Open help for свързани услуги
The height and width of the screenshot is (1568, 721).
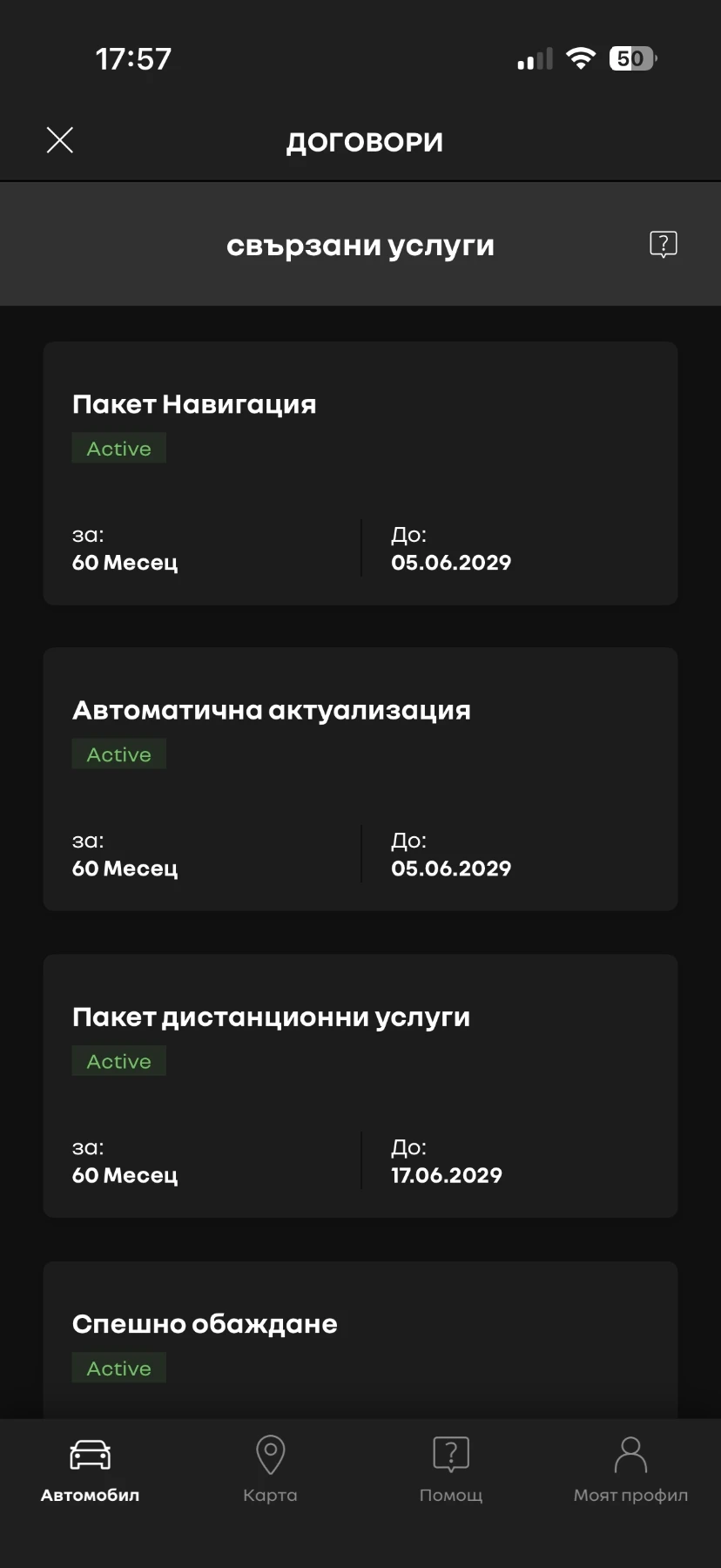click(x=663, y=245)
